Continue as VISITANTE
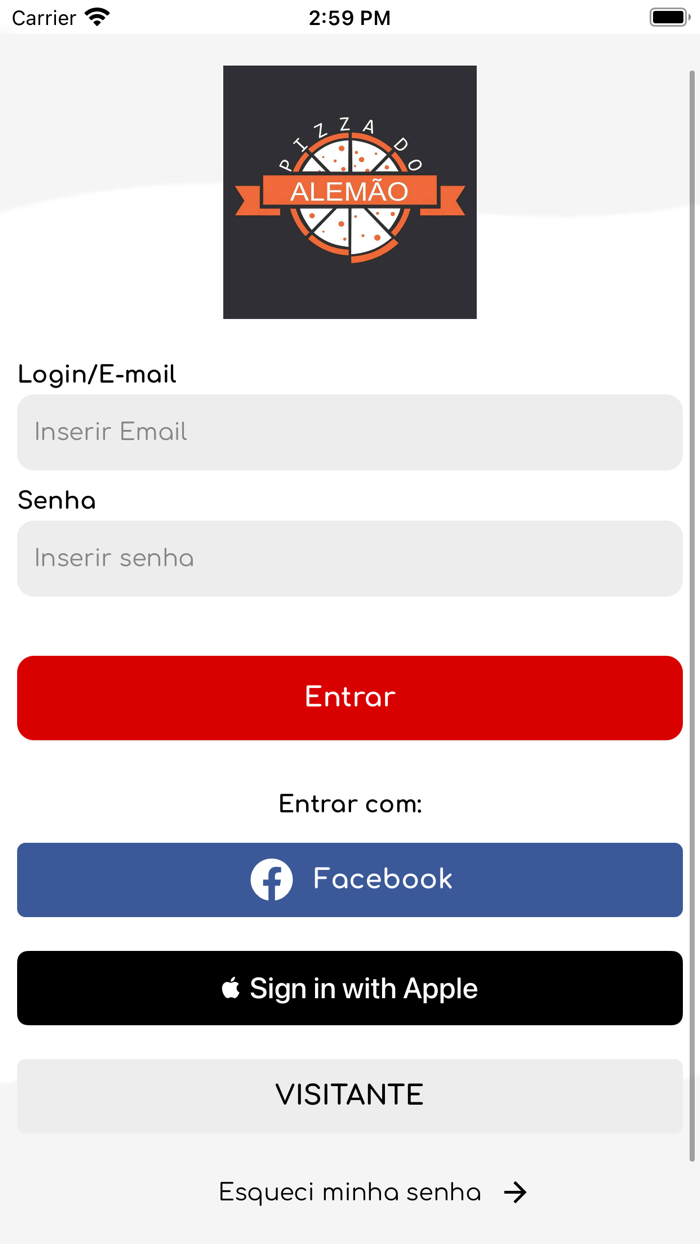700x1244 pixels. point(350,1095)
